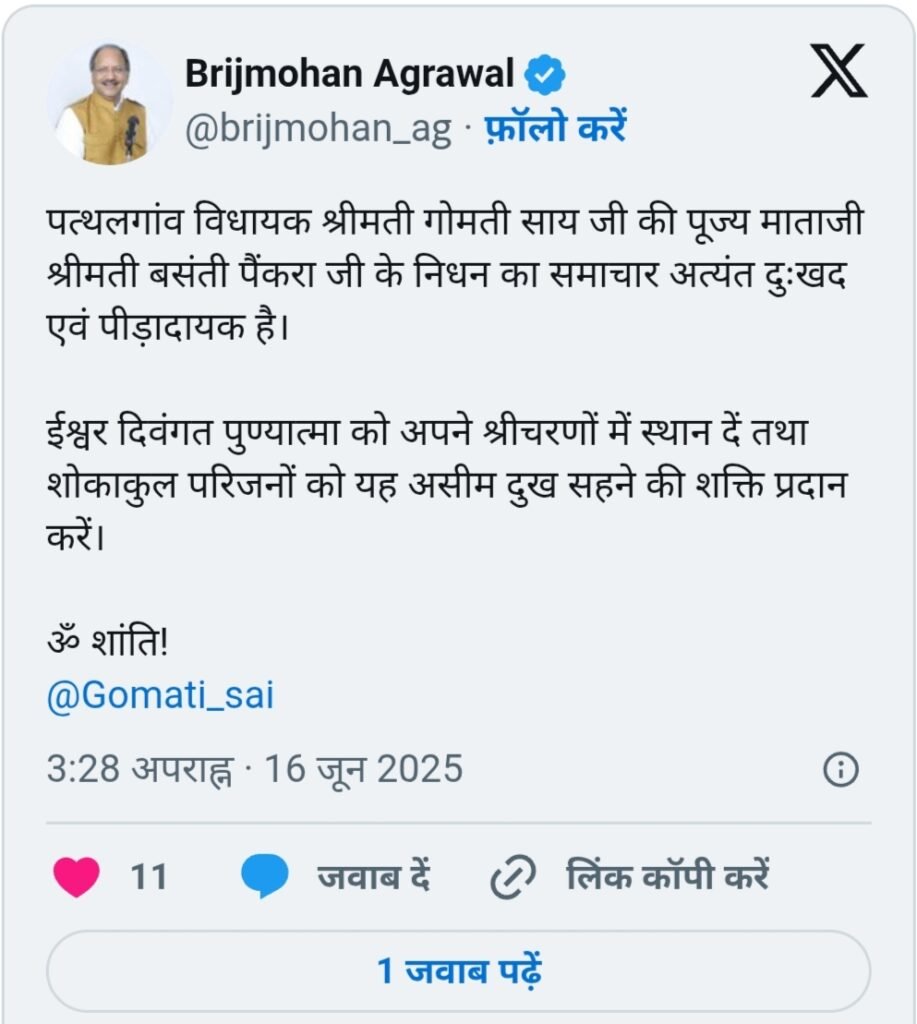Open the @brijmohan_ag handle
This screenshot has height=1024, width=917.
[x=318, y=130]
